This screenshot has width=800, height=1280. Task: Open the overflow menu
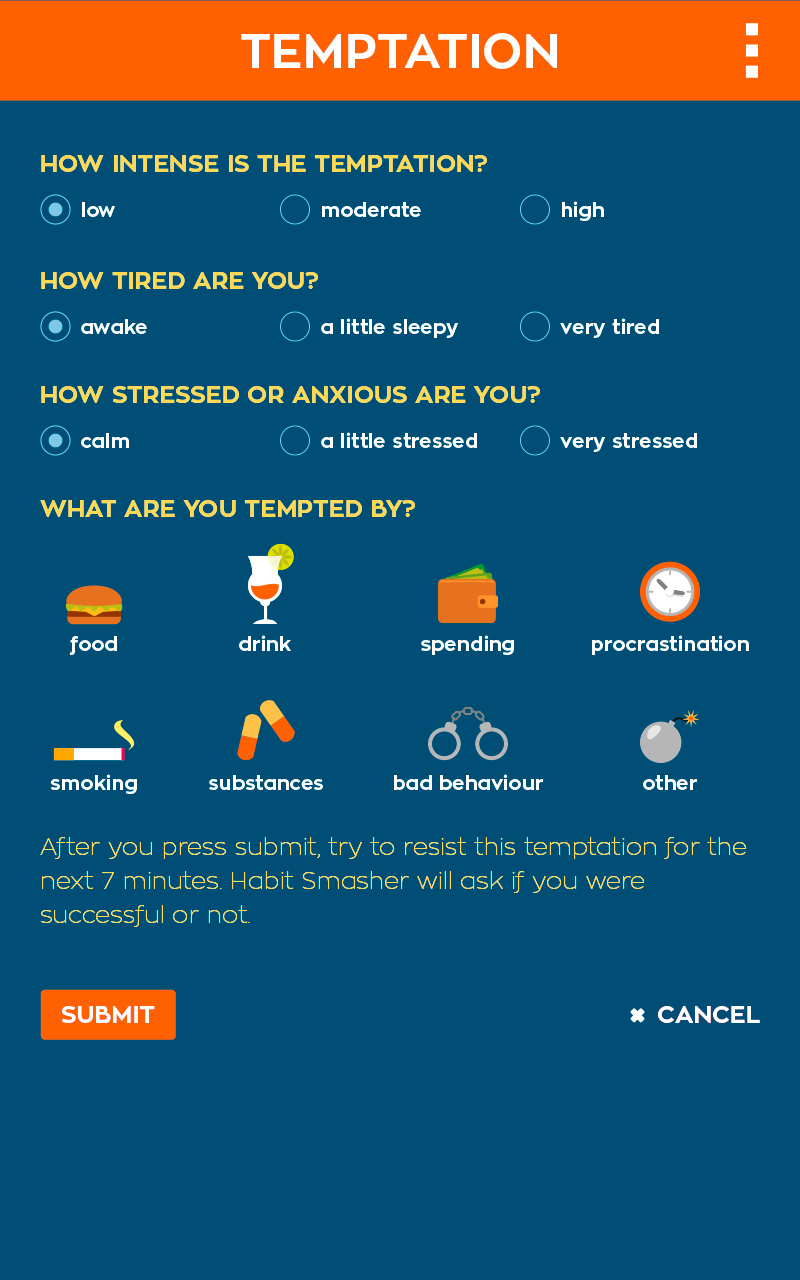pyautogui.click(x=751, y=51)
